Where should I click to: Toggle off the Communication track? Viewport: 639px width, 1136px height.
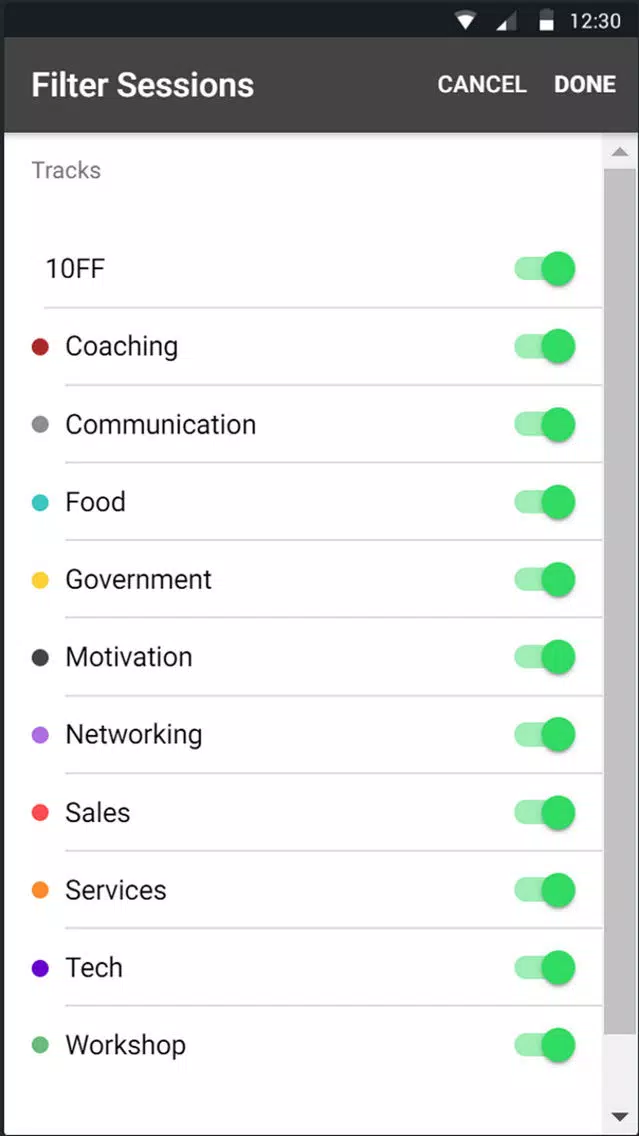point(545,424)
